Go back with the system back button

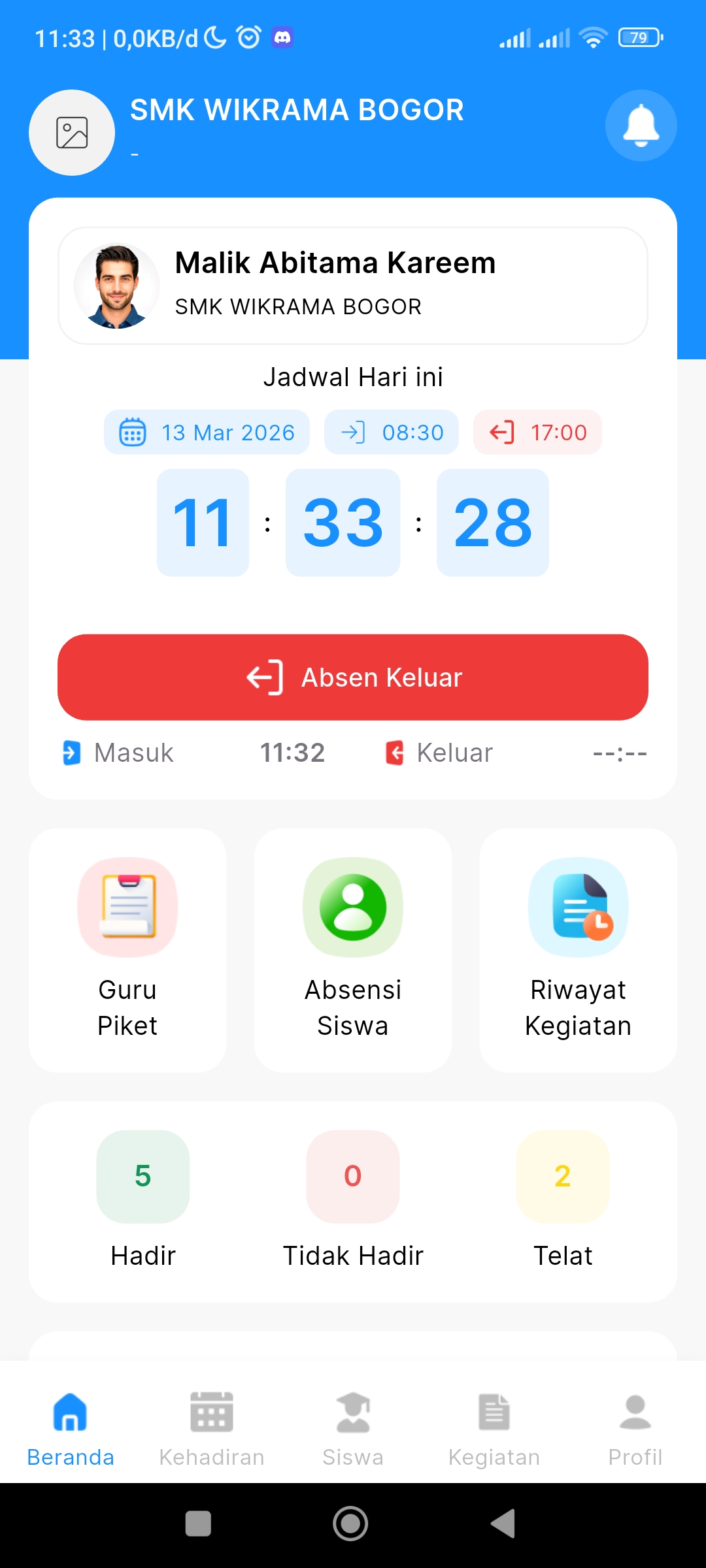pos(503,1524)
